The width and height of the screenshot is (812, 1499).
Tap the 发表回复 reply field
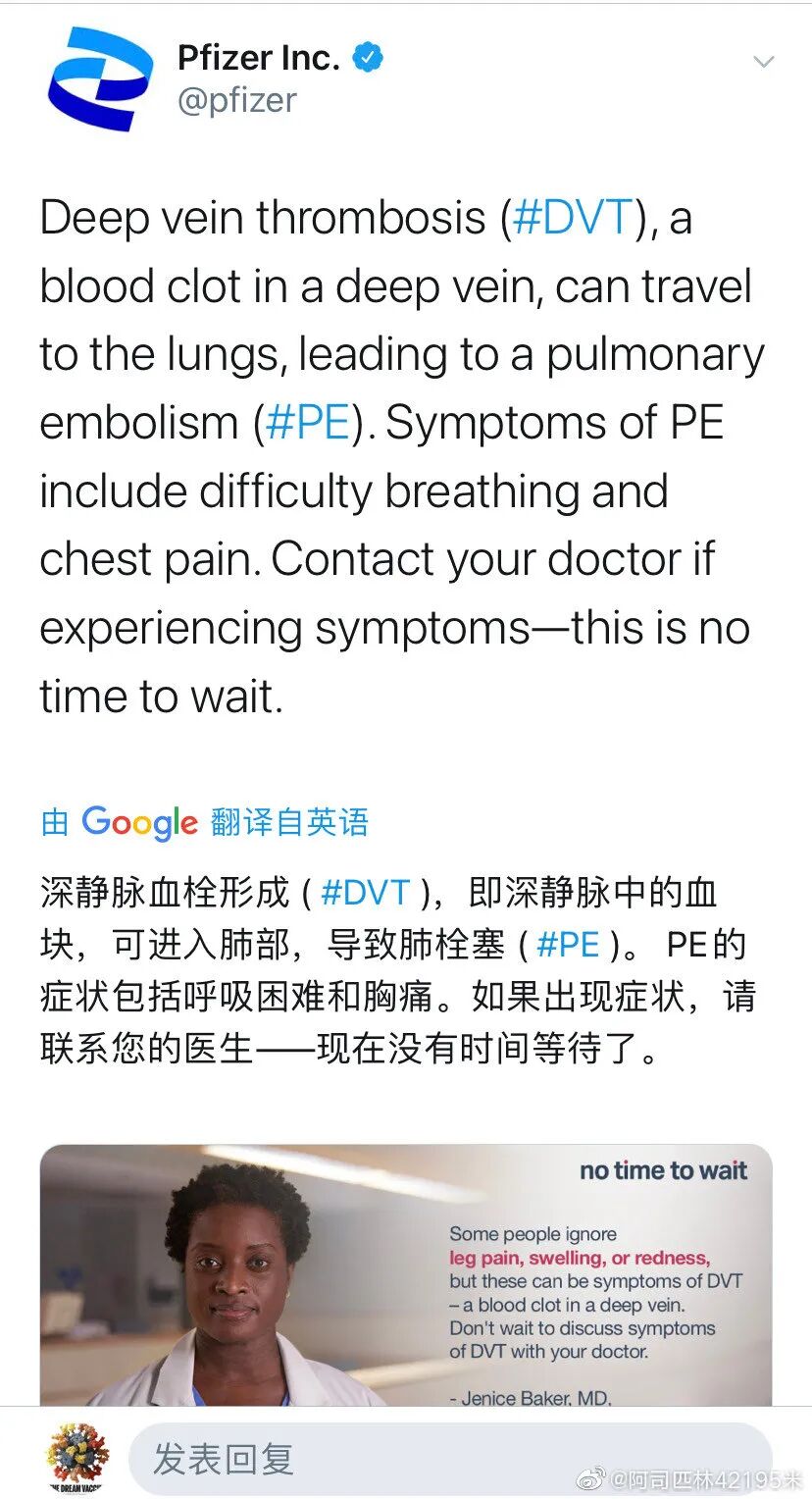tap(450, 1459)
